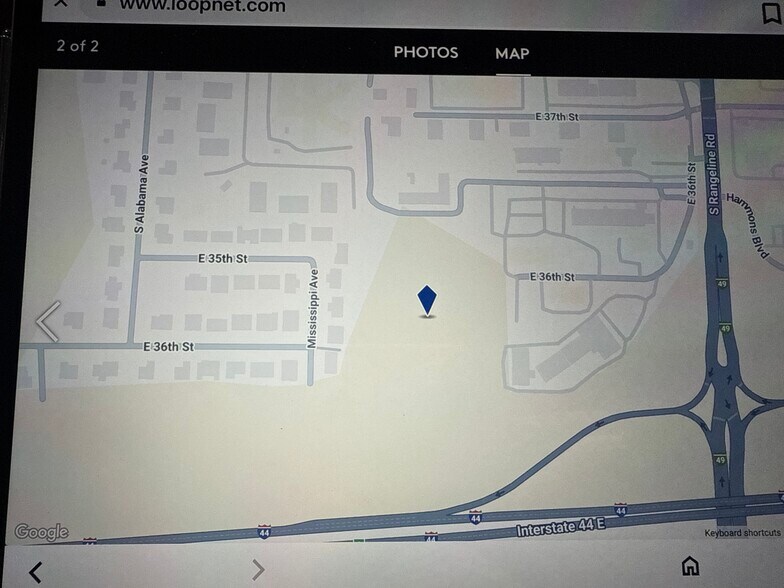Open Keyboard shortcuts link on map
This screenshot has height=588, width=784.
741,533
